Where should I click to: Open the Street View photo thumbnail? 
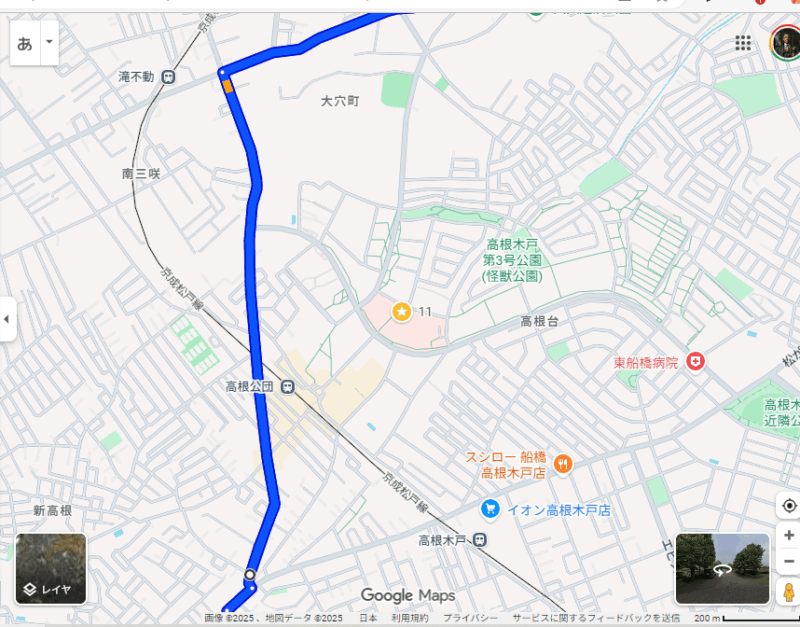coord(722,569)
